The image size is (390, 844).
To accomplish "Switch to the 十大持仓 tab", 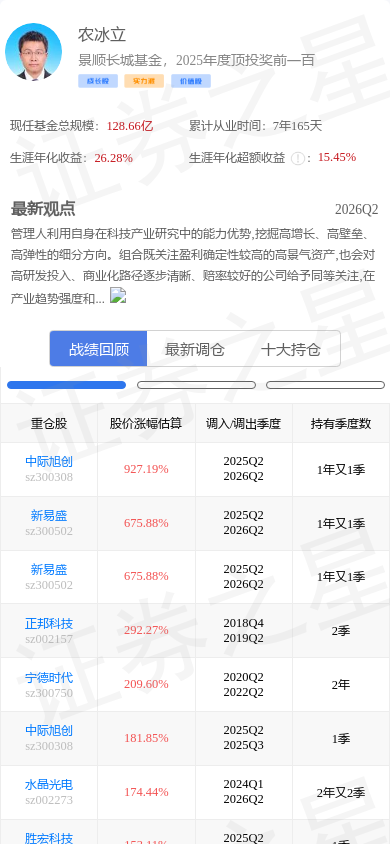I will point(291,349).
